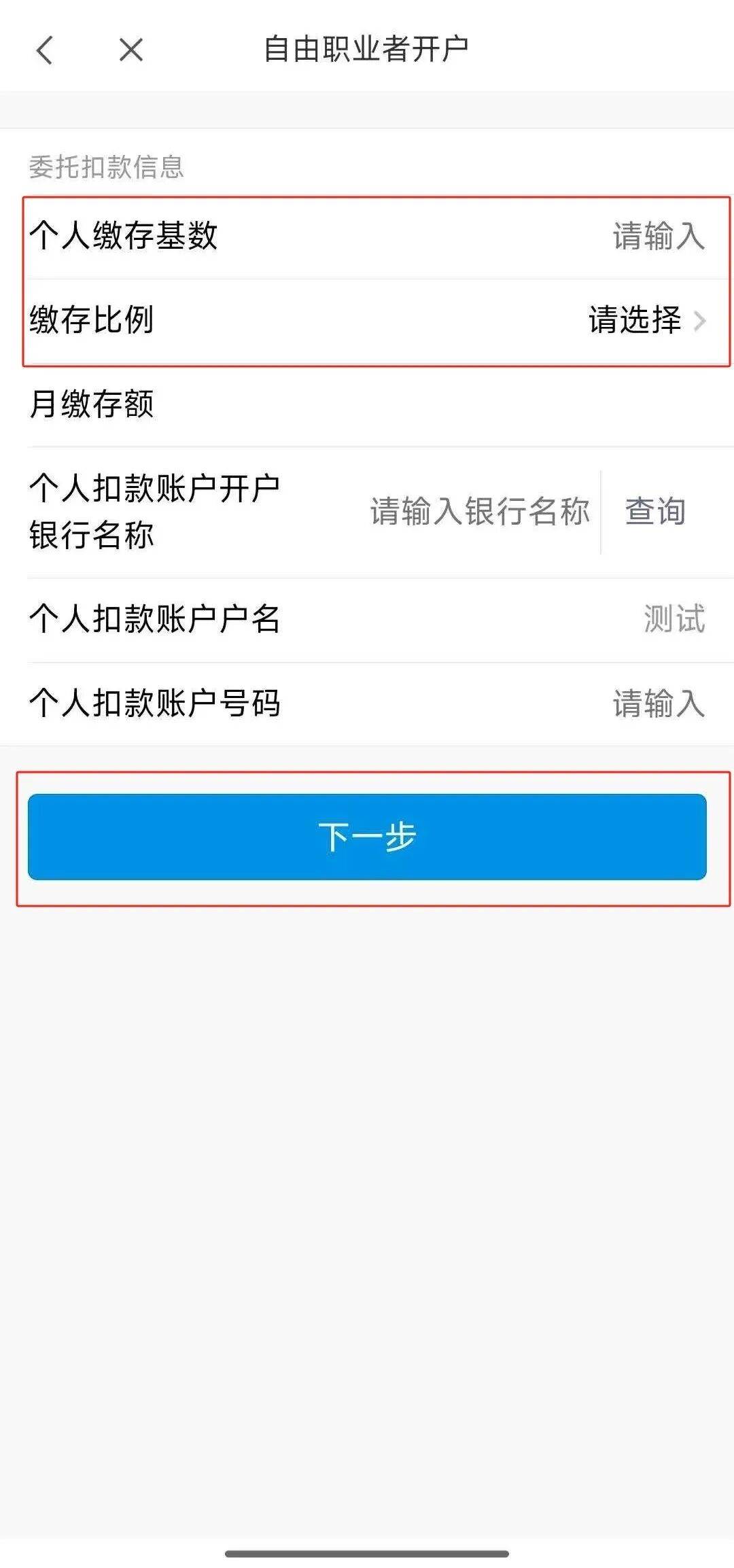
Task: Click the 自由职业者开户 title bar
Action: click(367, 49)
